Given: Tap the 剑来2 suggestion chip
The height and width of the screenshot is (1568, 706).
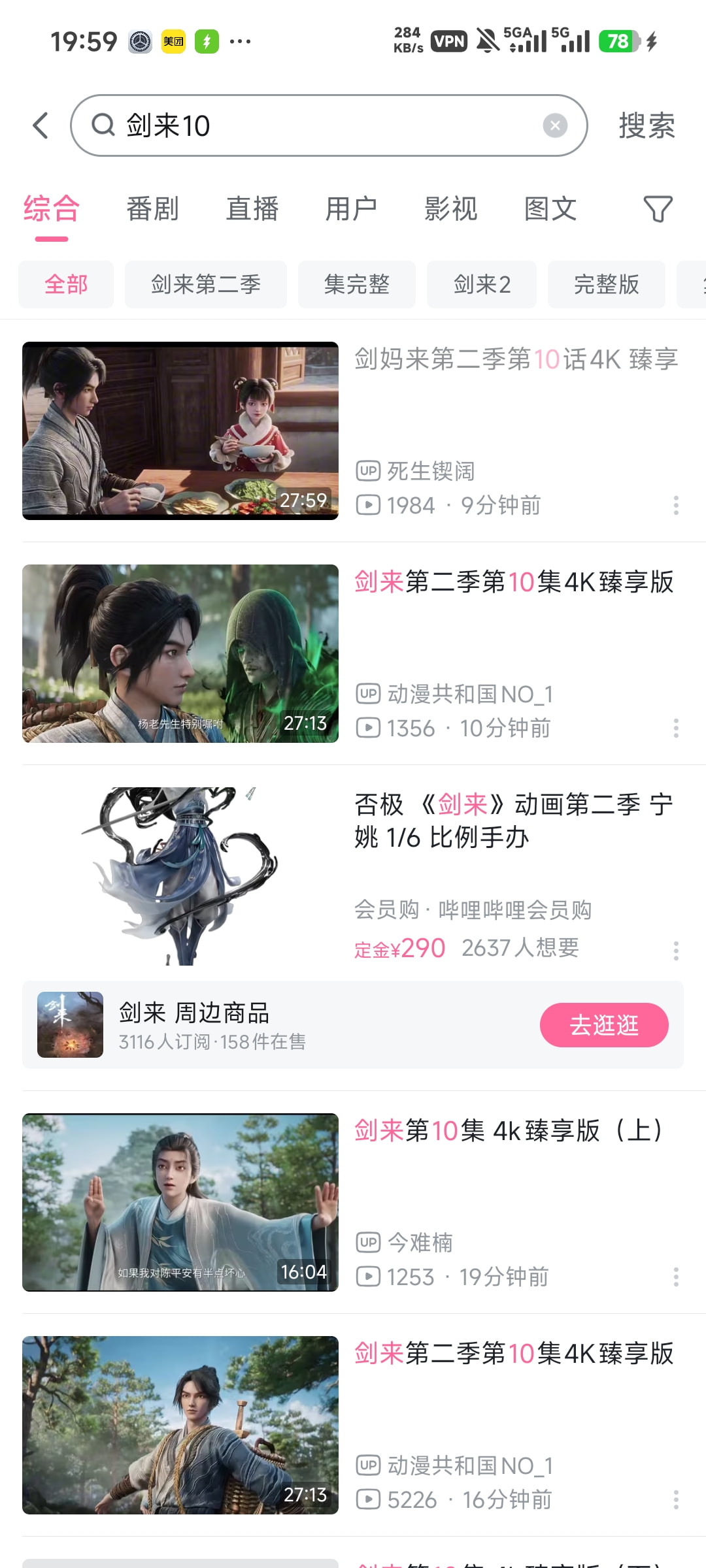Looking at the screenshot, I should [x=482, y=284].
